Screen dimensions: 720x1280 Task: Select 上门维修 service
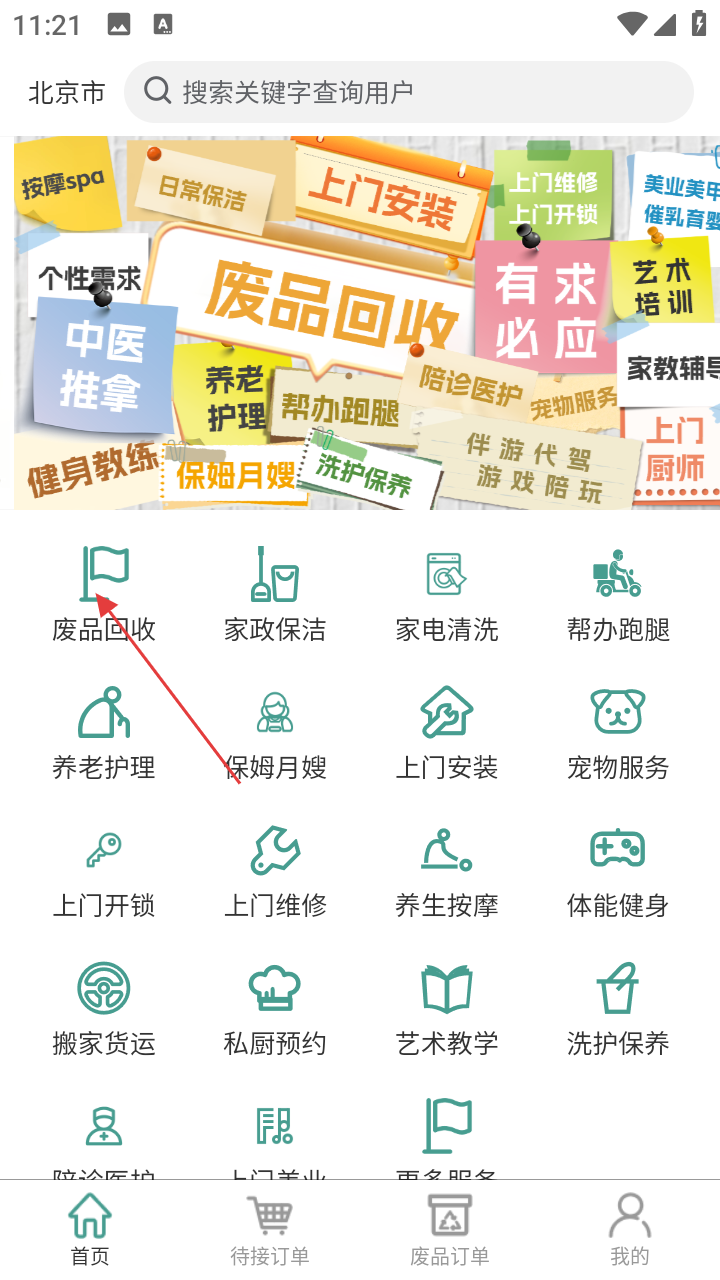click(x=275, y=869)
